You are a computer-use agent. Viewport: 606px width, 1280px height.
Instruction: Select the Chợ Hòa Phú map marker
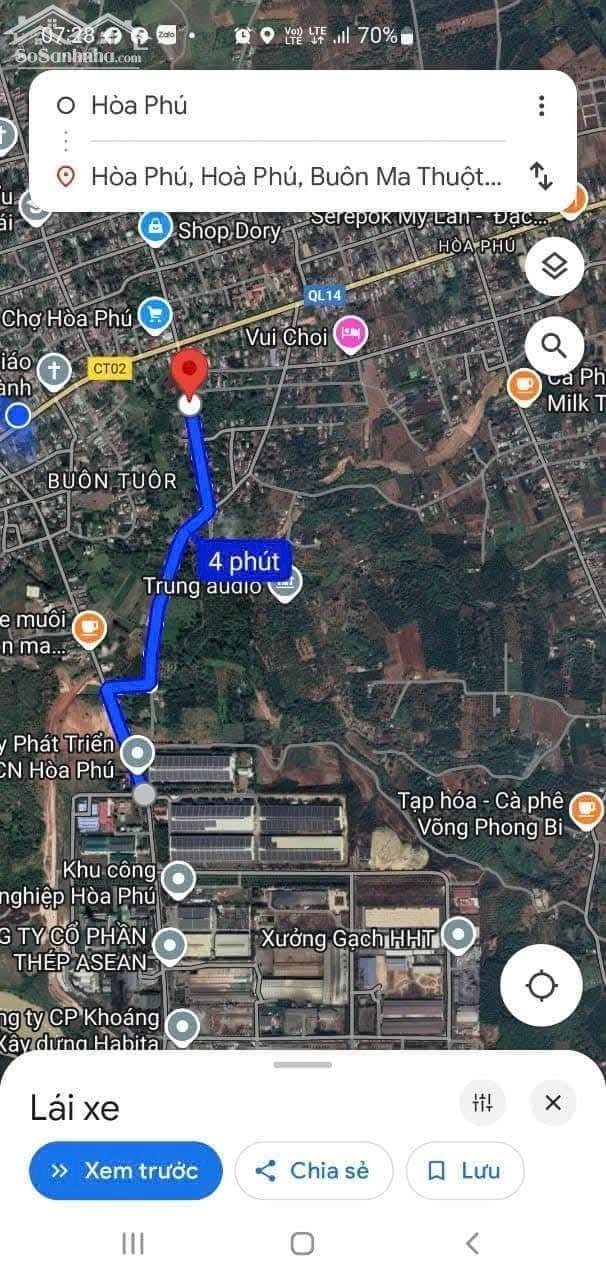pos(154,316)
